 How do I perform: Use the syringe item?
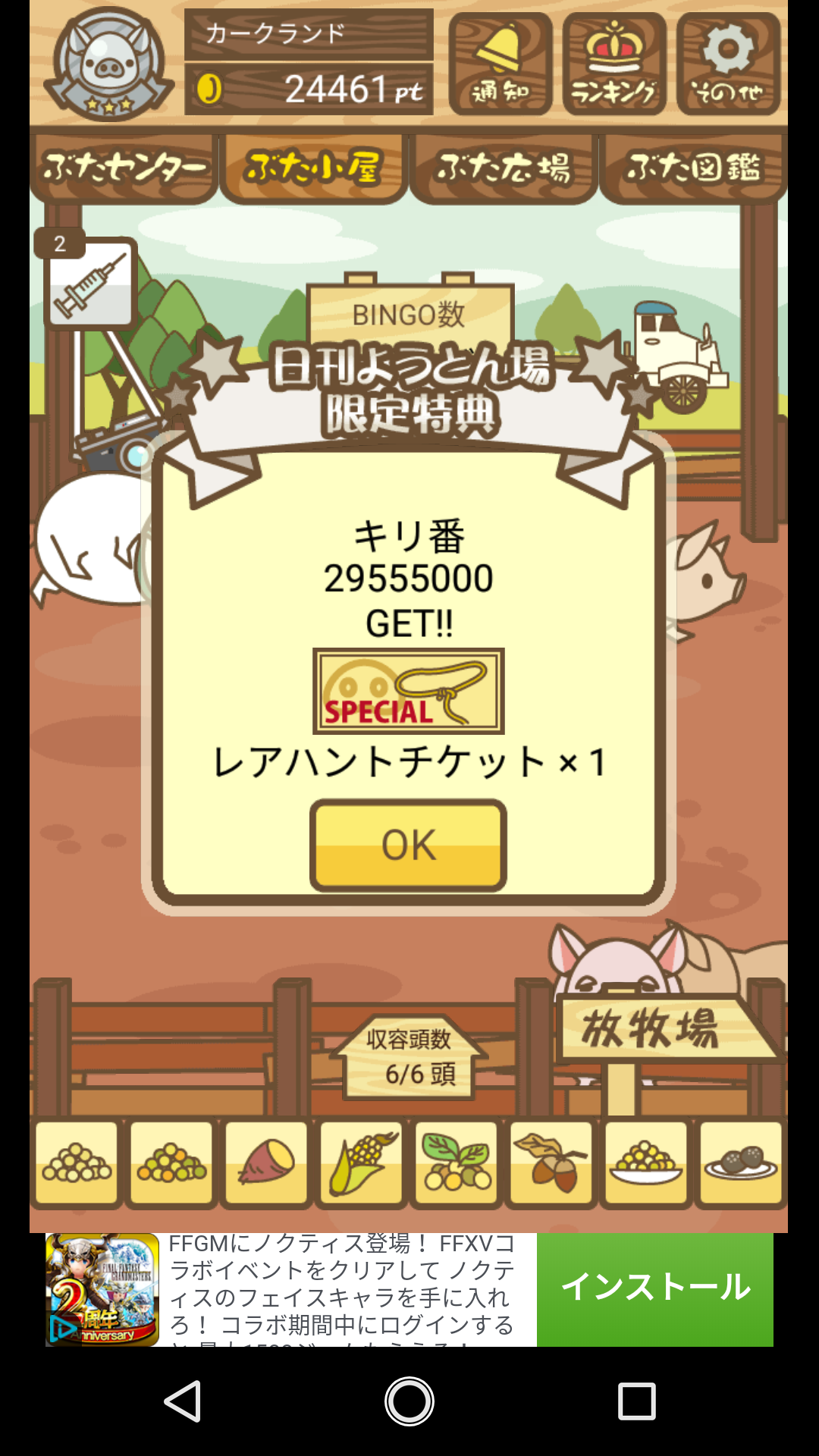(x=91, y=284)
